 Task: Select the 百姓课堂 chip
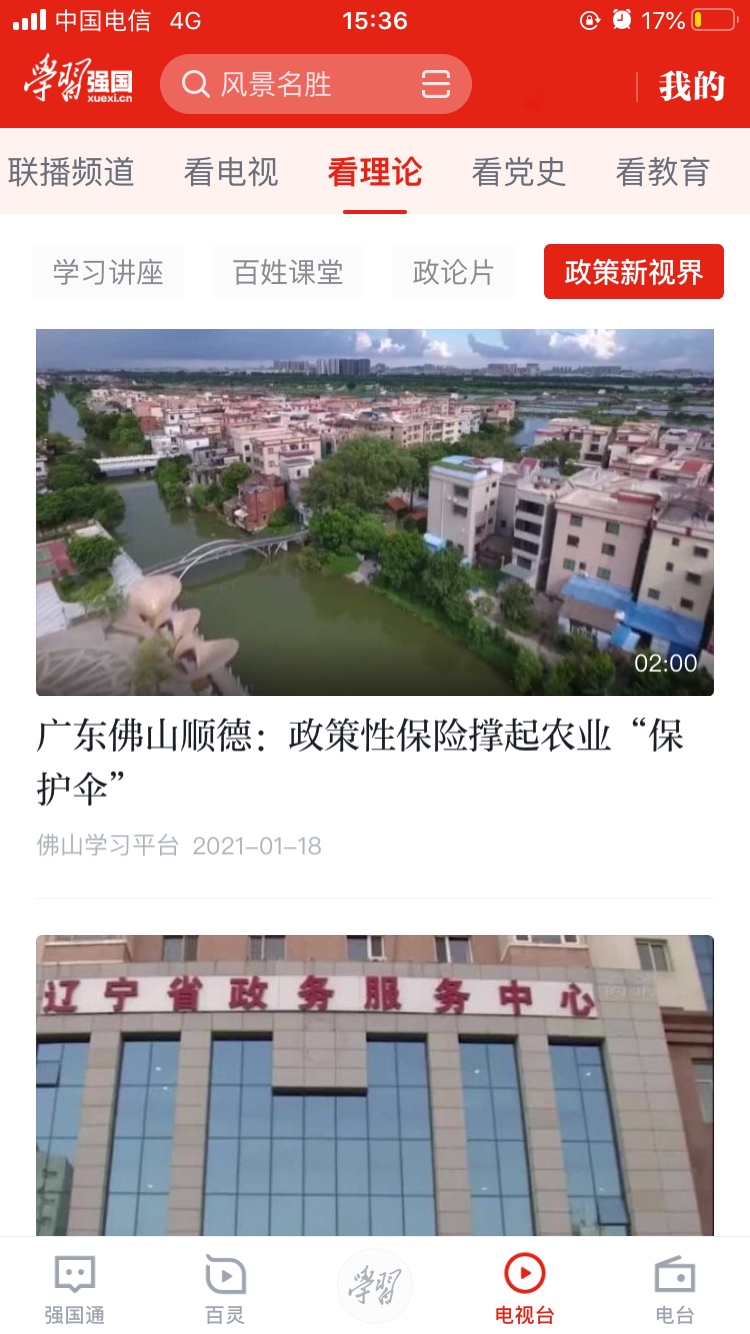pyautogui.click(x=288, y=272)
